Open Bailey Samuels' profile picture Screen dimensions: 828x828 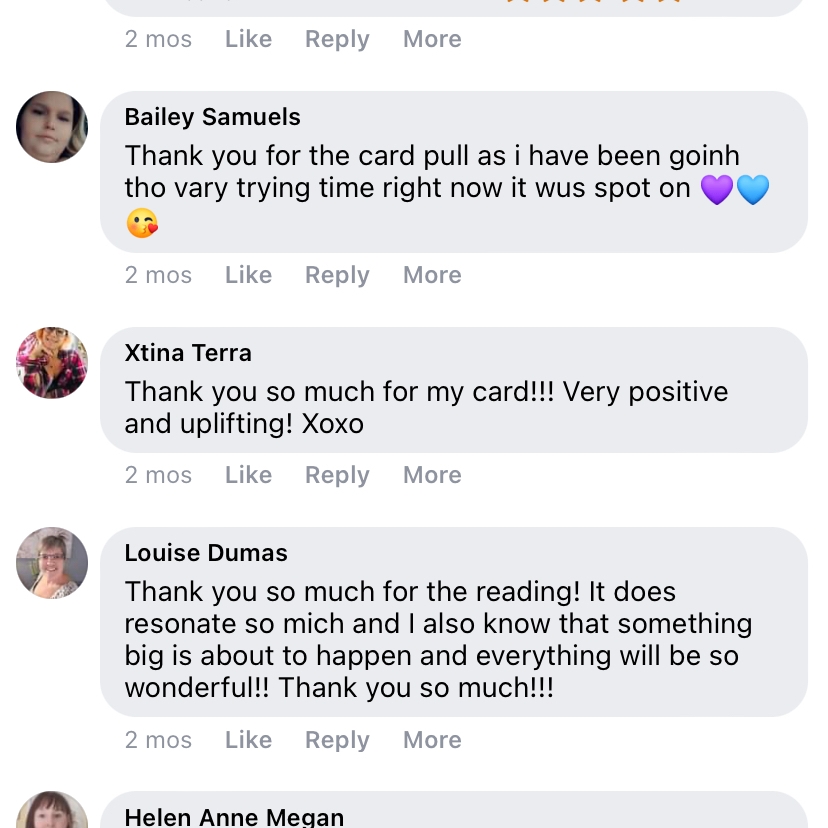(52, 127)
